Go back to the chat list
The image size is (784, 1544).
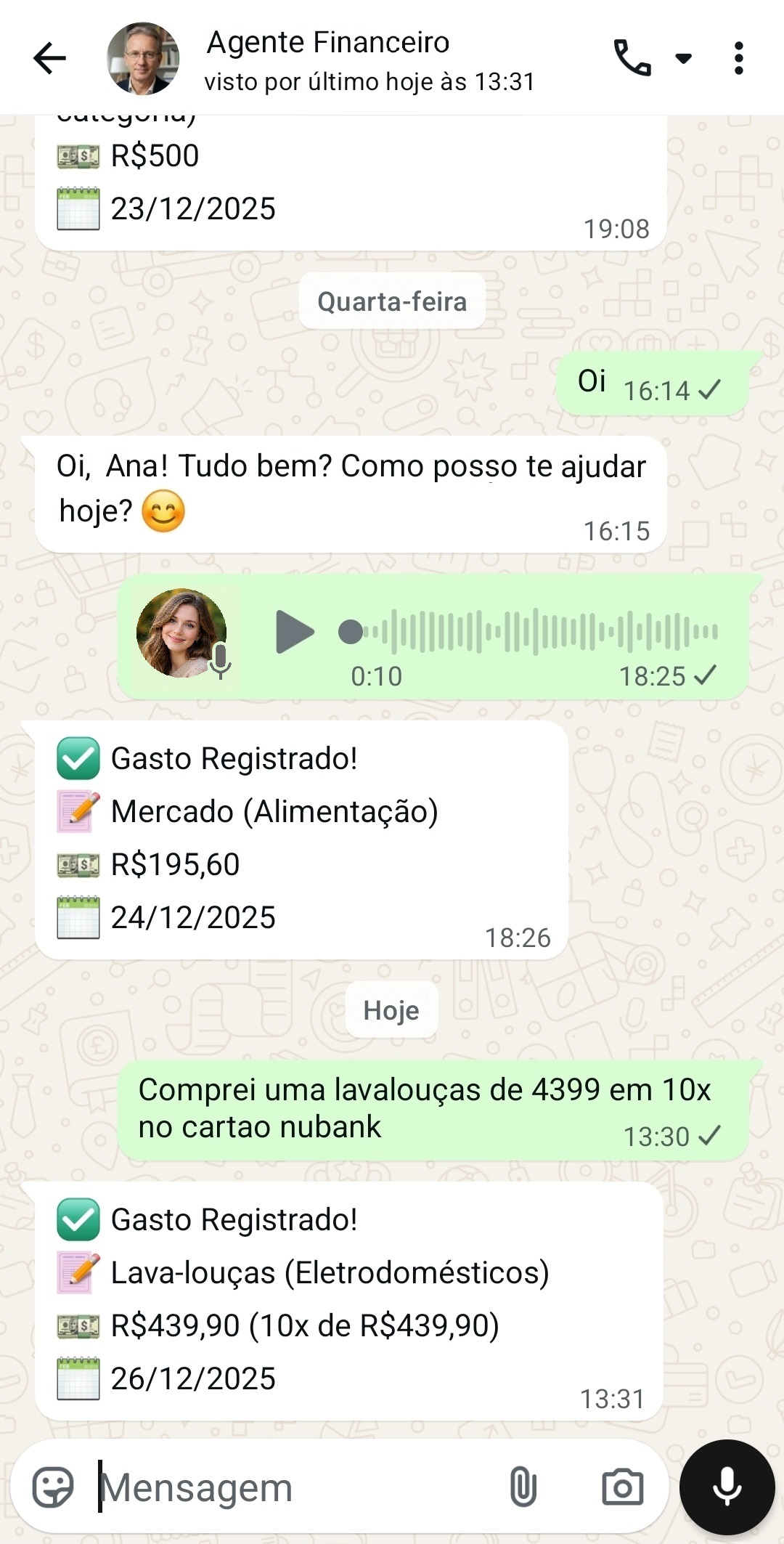pos(49,58)
